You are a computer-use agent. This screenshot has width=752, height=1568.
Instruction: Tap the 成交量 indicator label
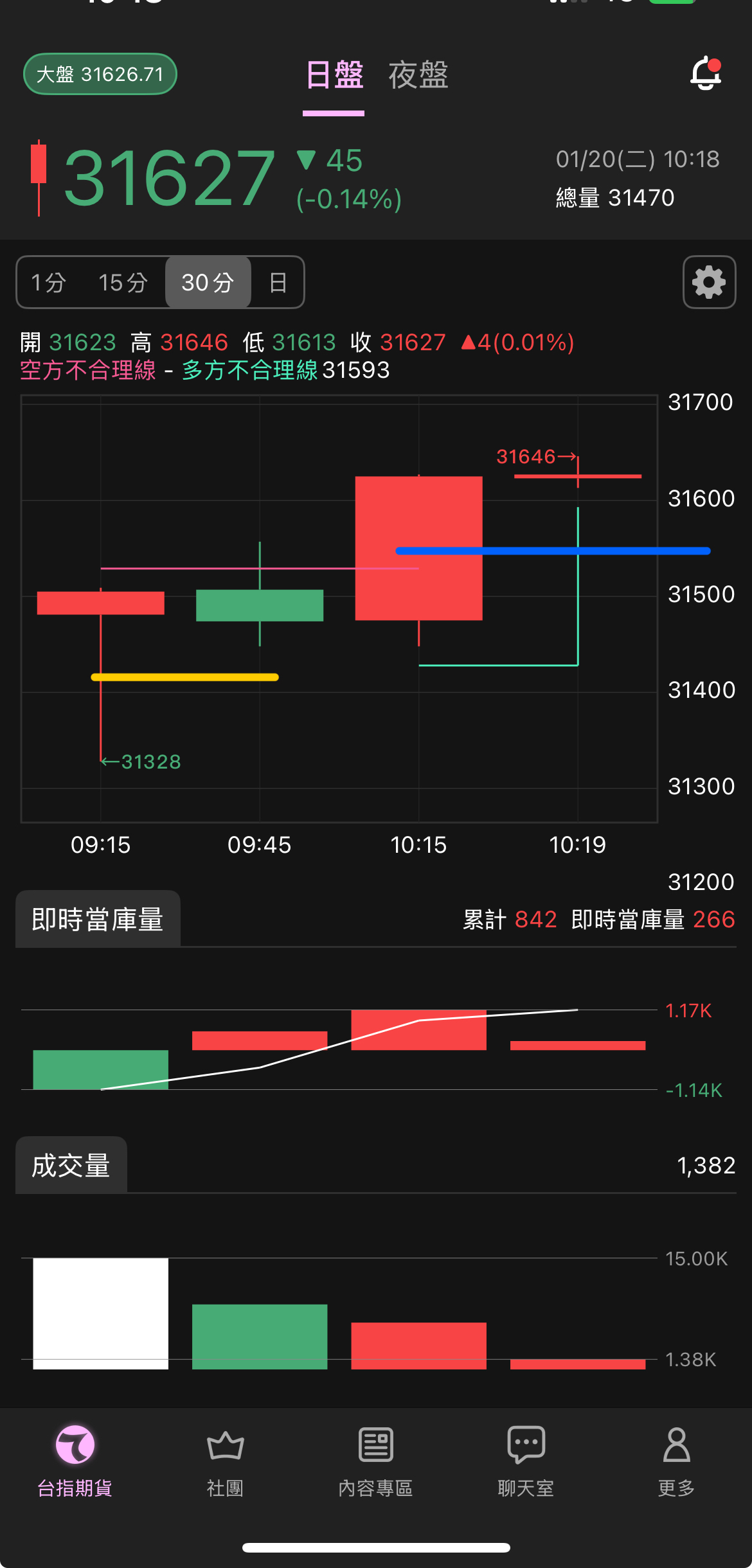pyautogui.click(x=71, y=1166)
